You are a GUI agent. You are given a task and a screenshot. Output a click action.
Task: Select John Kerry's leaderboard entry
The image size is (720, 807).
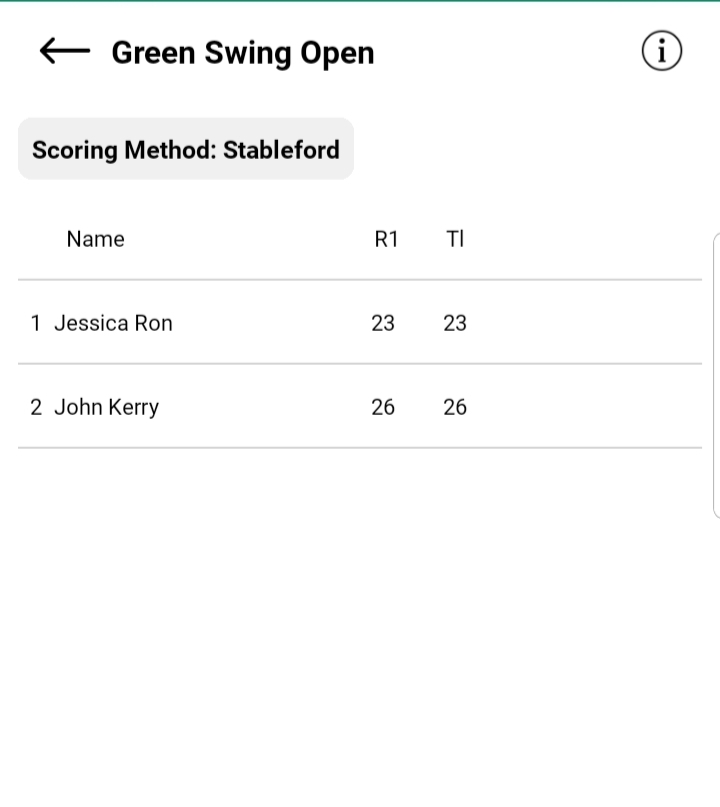tap(106, 407)
